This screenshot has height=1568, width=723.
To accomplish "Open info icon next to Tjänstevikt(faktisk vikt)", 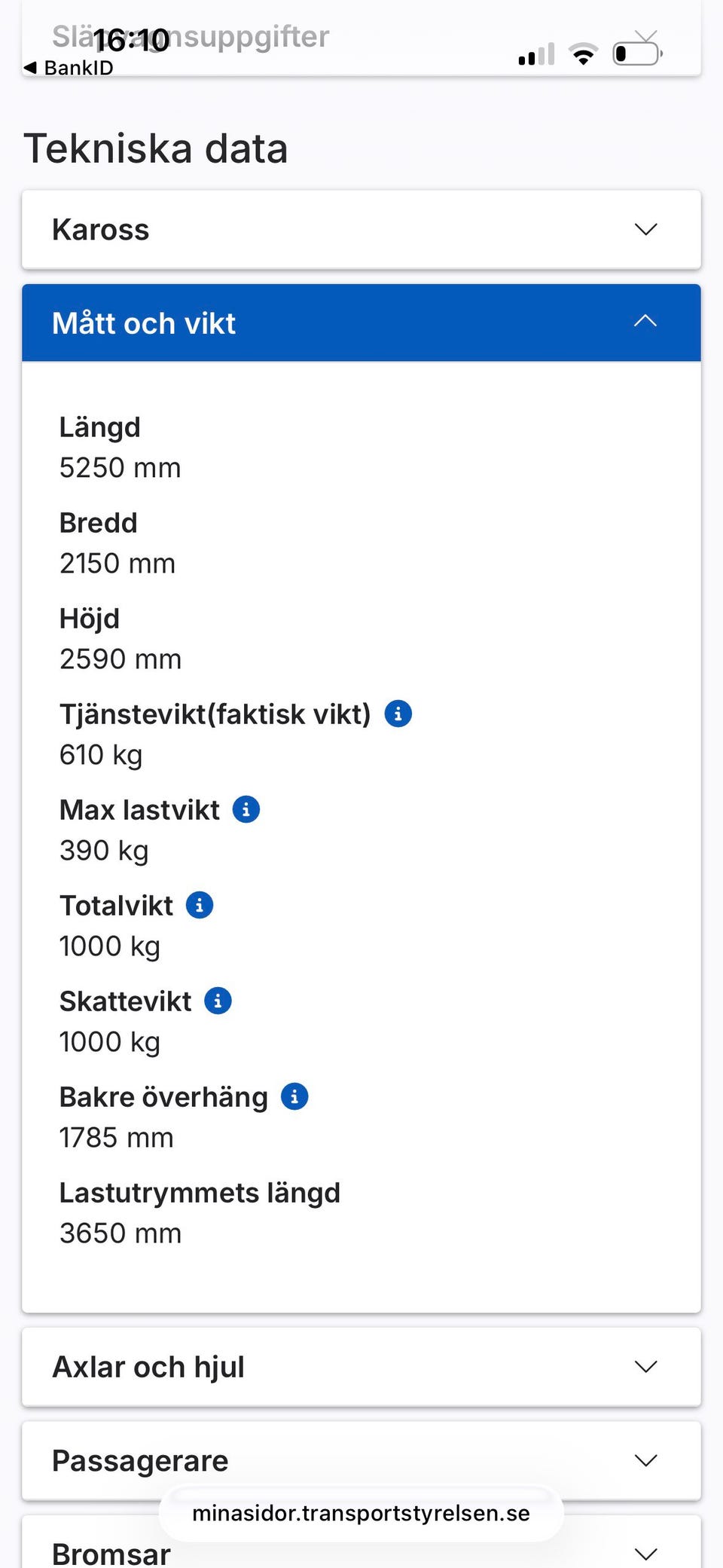I will (x=398, y=713).
